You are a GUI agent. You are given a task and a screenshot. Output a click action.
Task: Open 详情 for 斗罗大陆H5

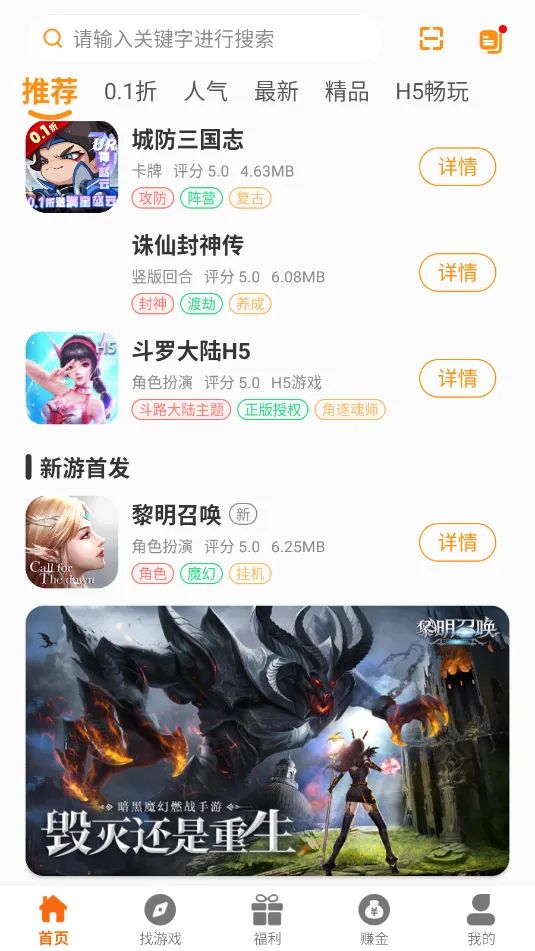click(457, 378)
